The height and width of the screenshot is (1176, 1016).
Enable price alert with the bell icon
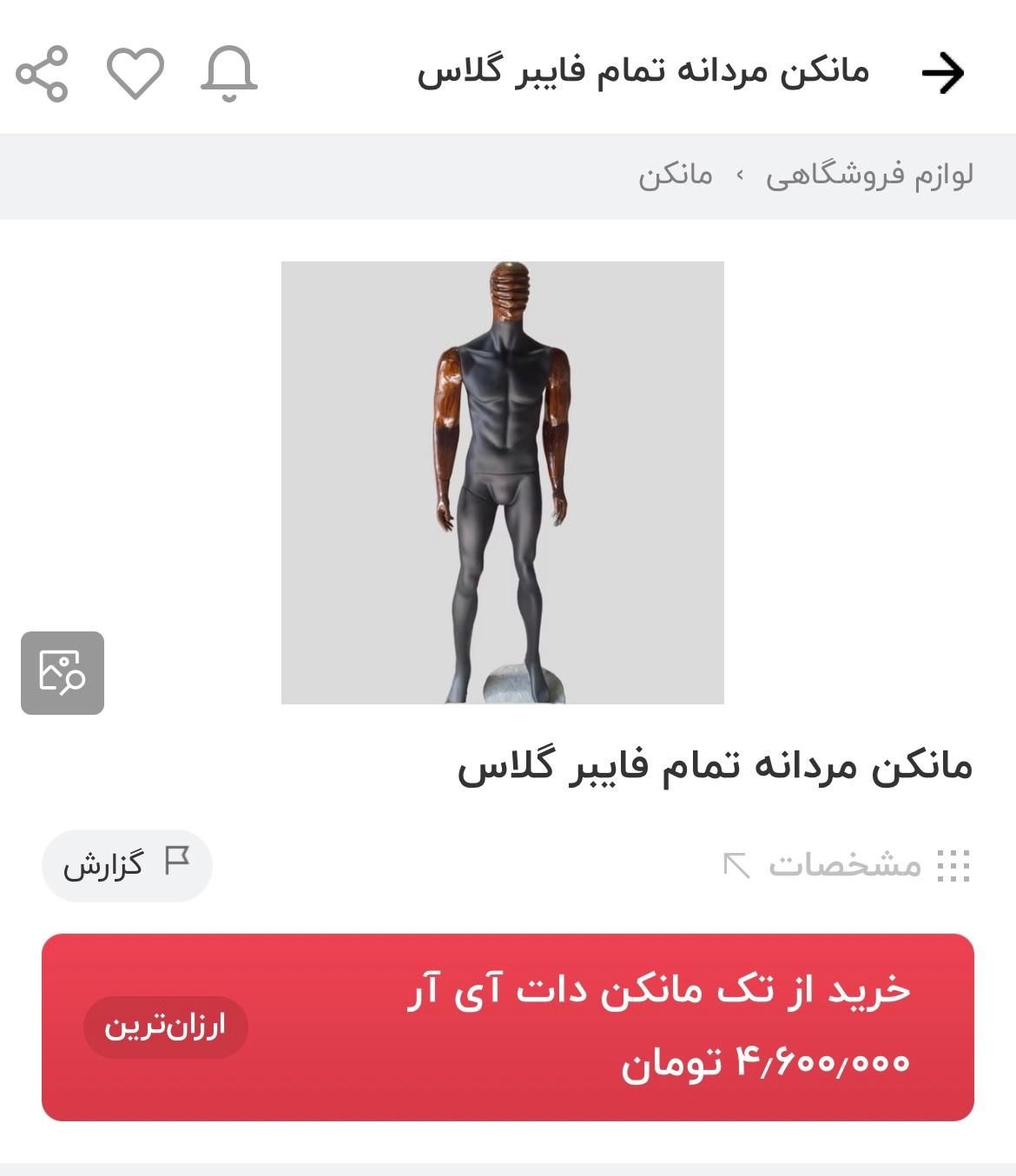click(x=229, y=74)
